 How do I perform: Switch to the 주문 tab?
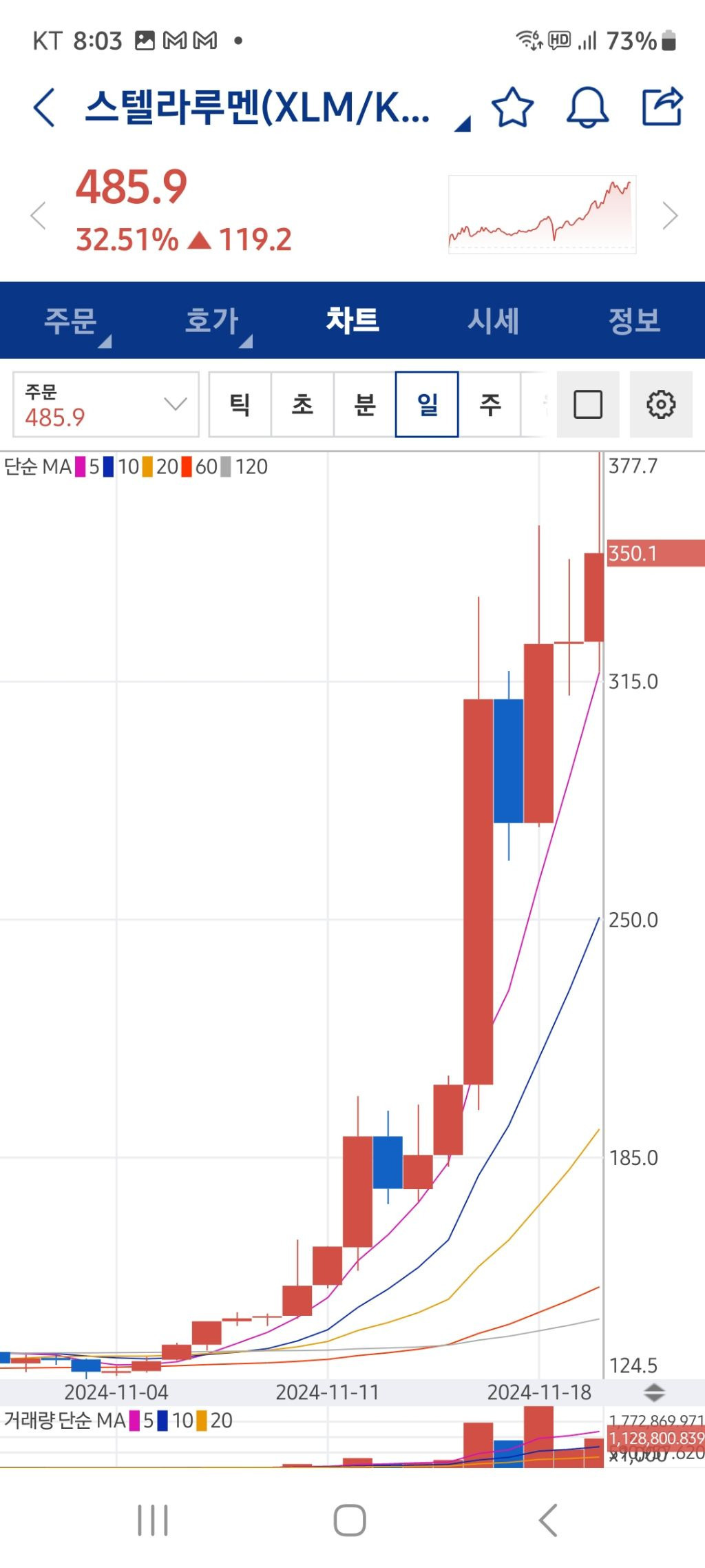(71, 321)
